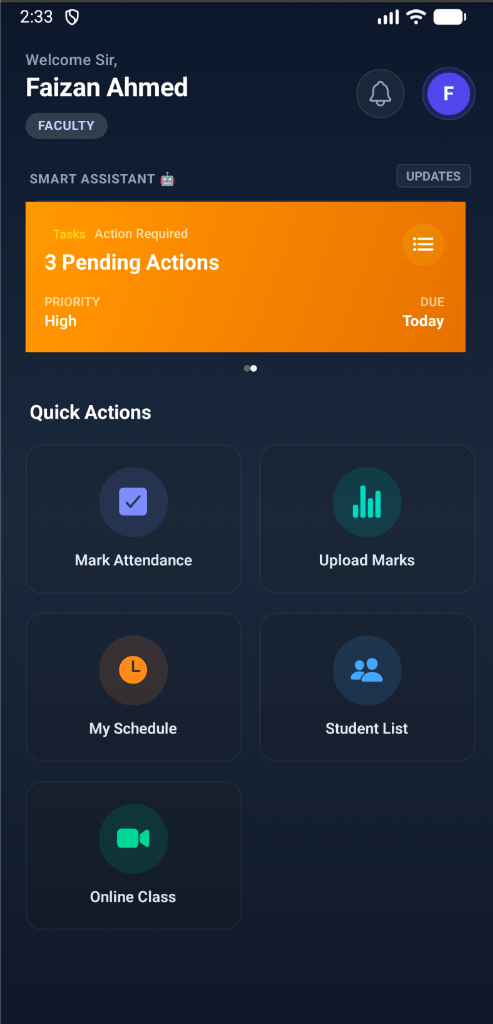
Task: Open the notifications bell
Action: click(x=380, y=93)
